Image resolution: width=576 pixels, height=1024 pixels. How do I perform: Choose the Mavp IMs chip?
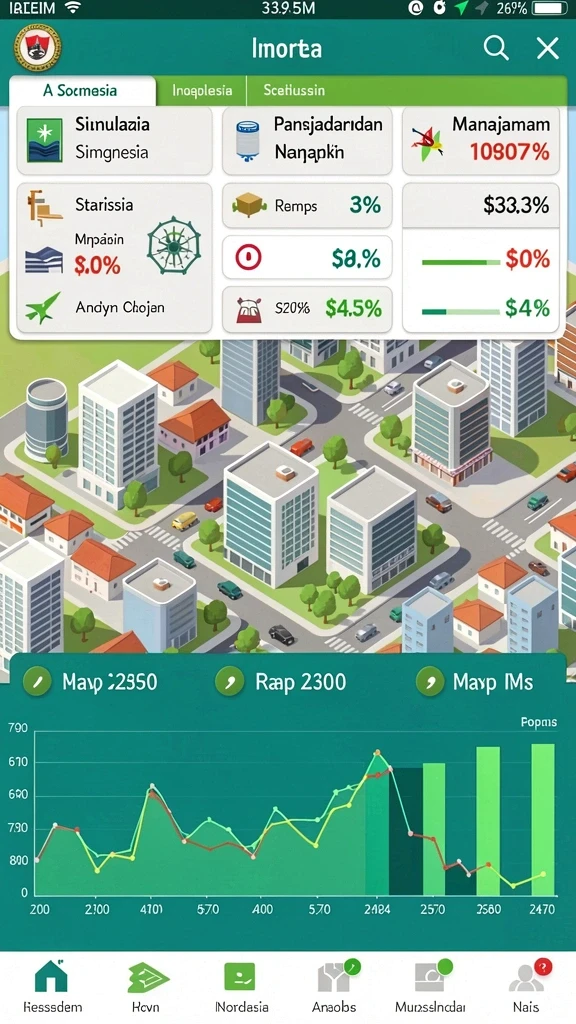pos(475,682)
